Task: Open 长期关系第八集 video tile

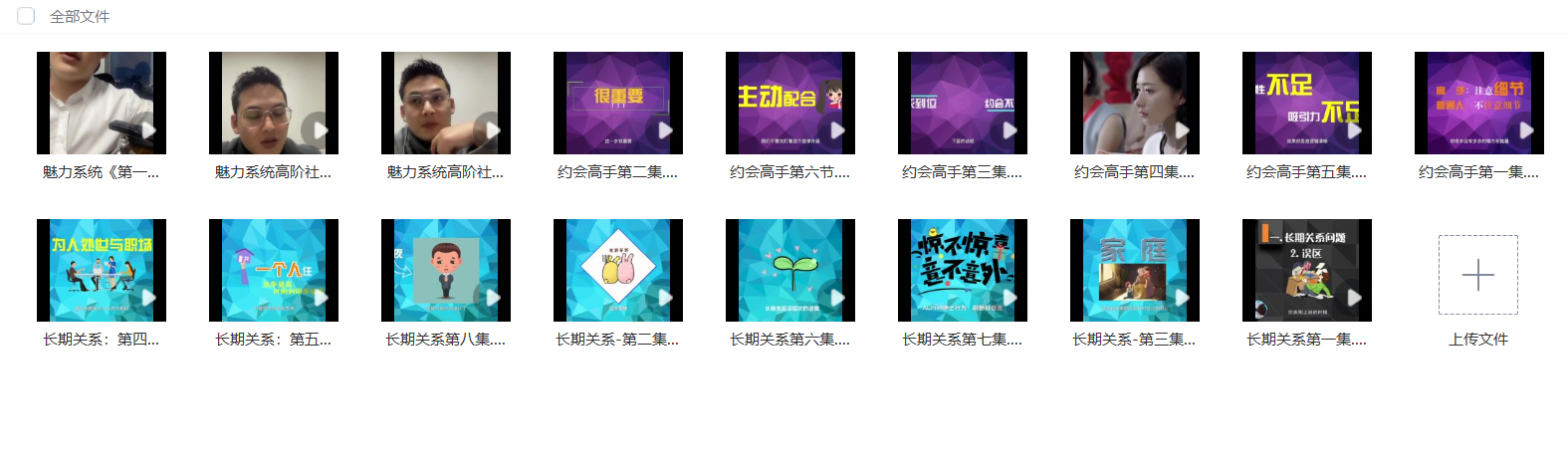Action: click(x=446, y=271)
